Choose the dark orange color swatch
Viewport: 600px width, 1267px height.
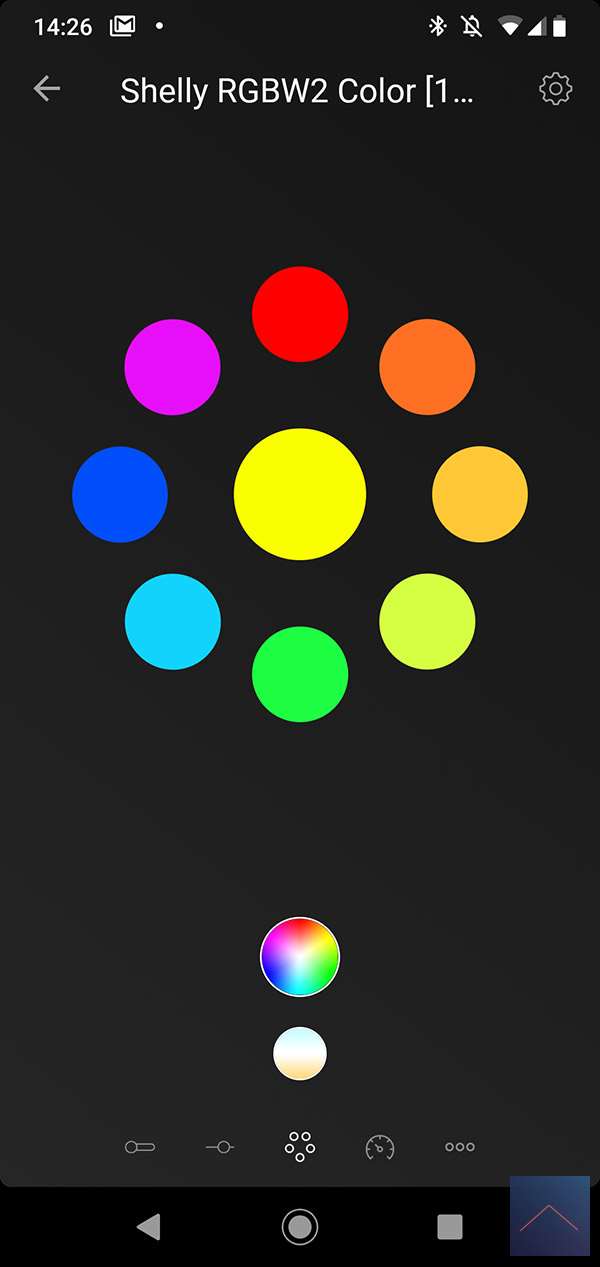(427, 367)
